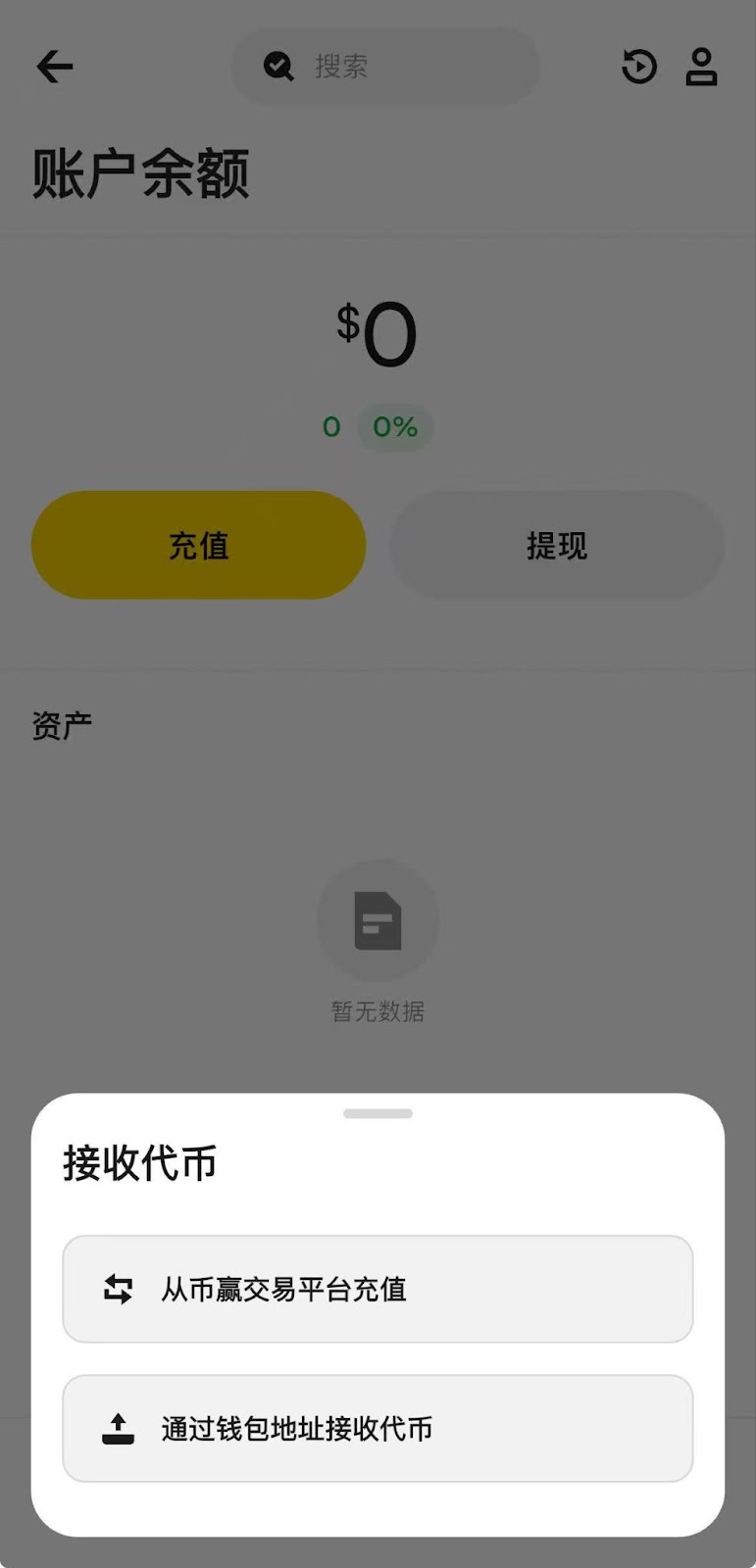Select 从币赢交易平台充值 option
The width and height of the screenshot is (756, 1568).
pyautogui.click(x=378, y=1289)
